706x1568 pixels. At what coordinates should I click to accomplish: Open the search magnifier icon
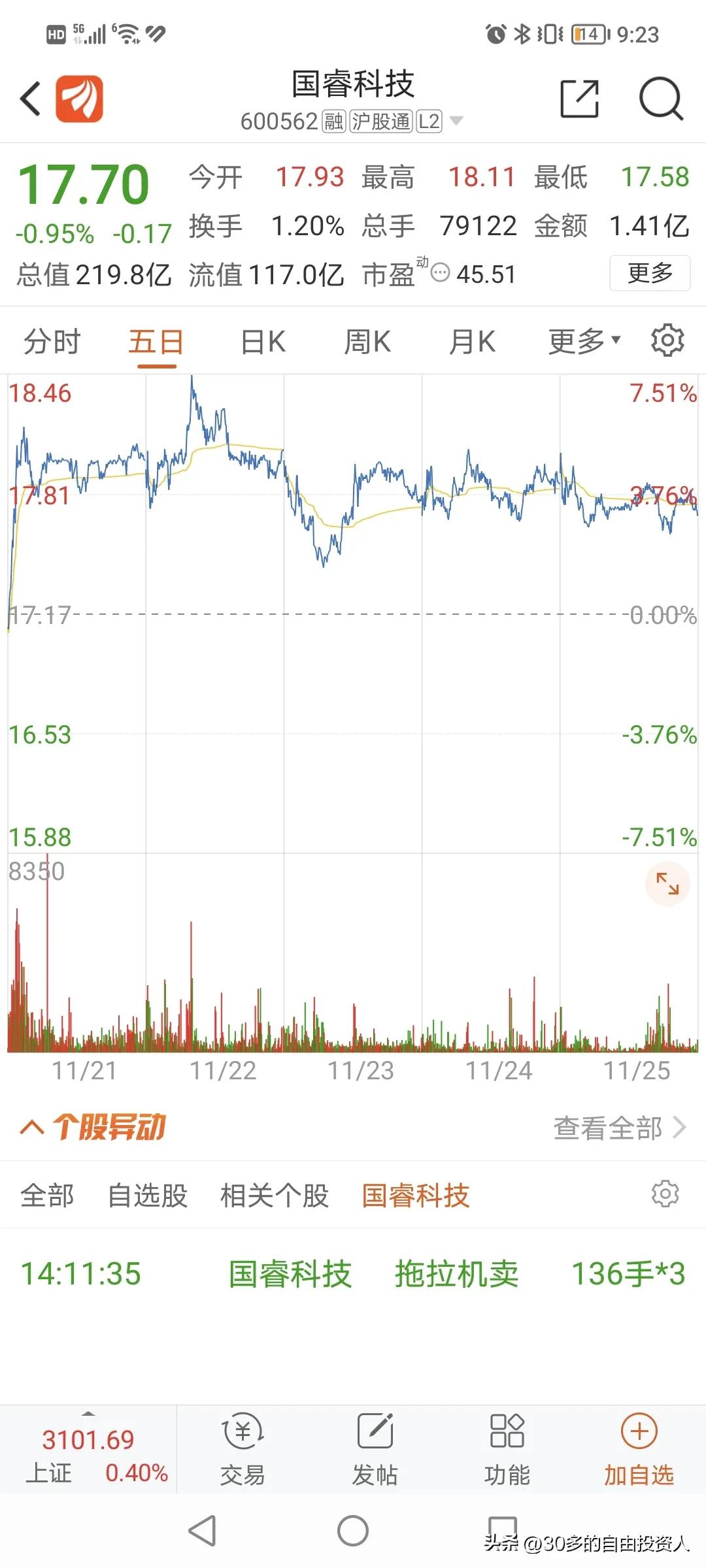(660, 99)
